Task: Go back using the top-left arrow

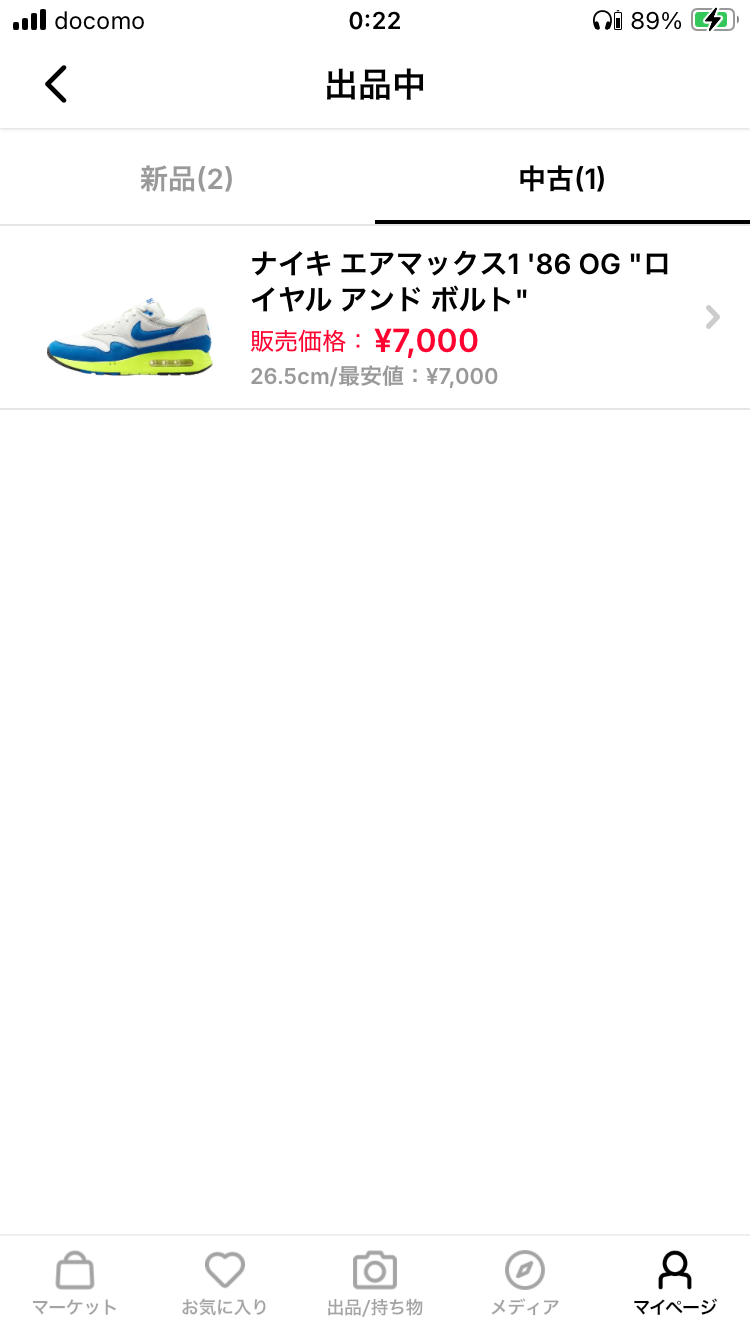Action: point(56,84)
